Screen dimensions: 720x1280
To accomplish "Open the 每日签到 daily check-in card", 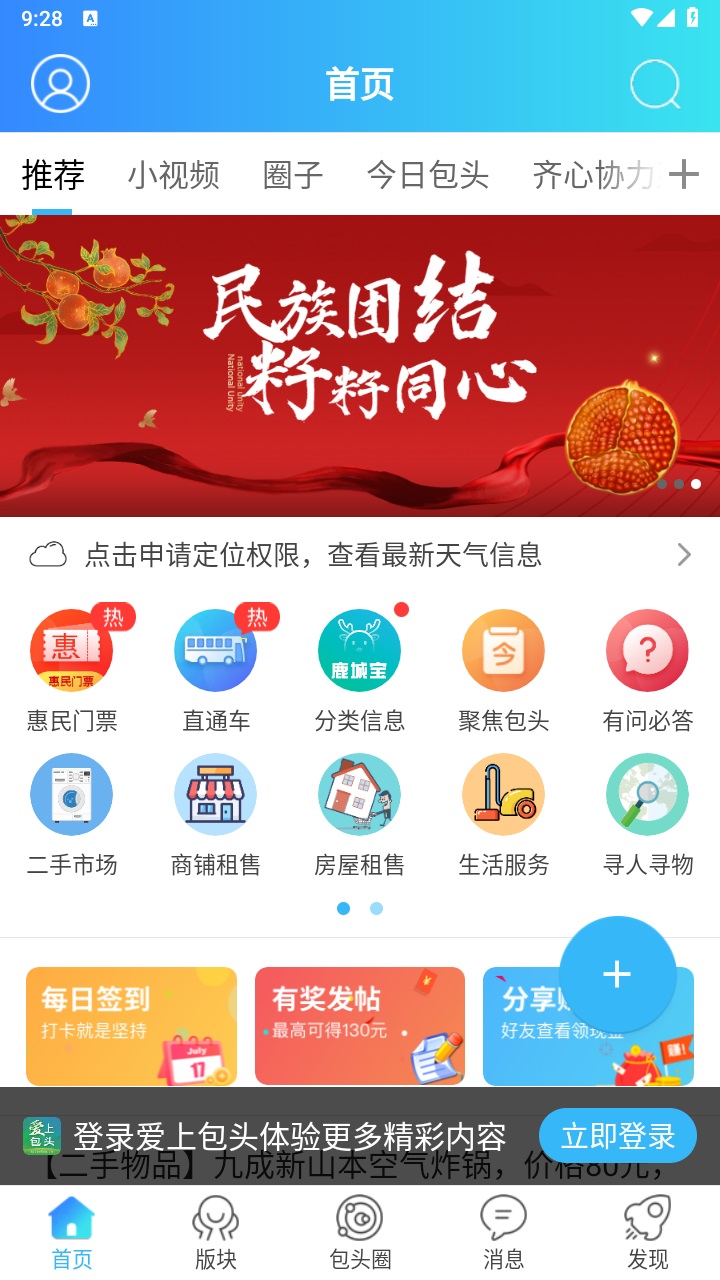I will [x=131, y=1026].
